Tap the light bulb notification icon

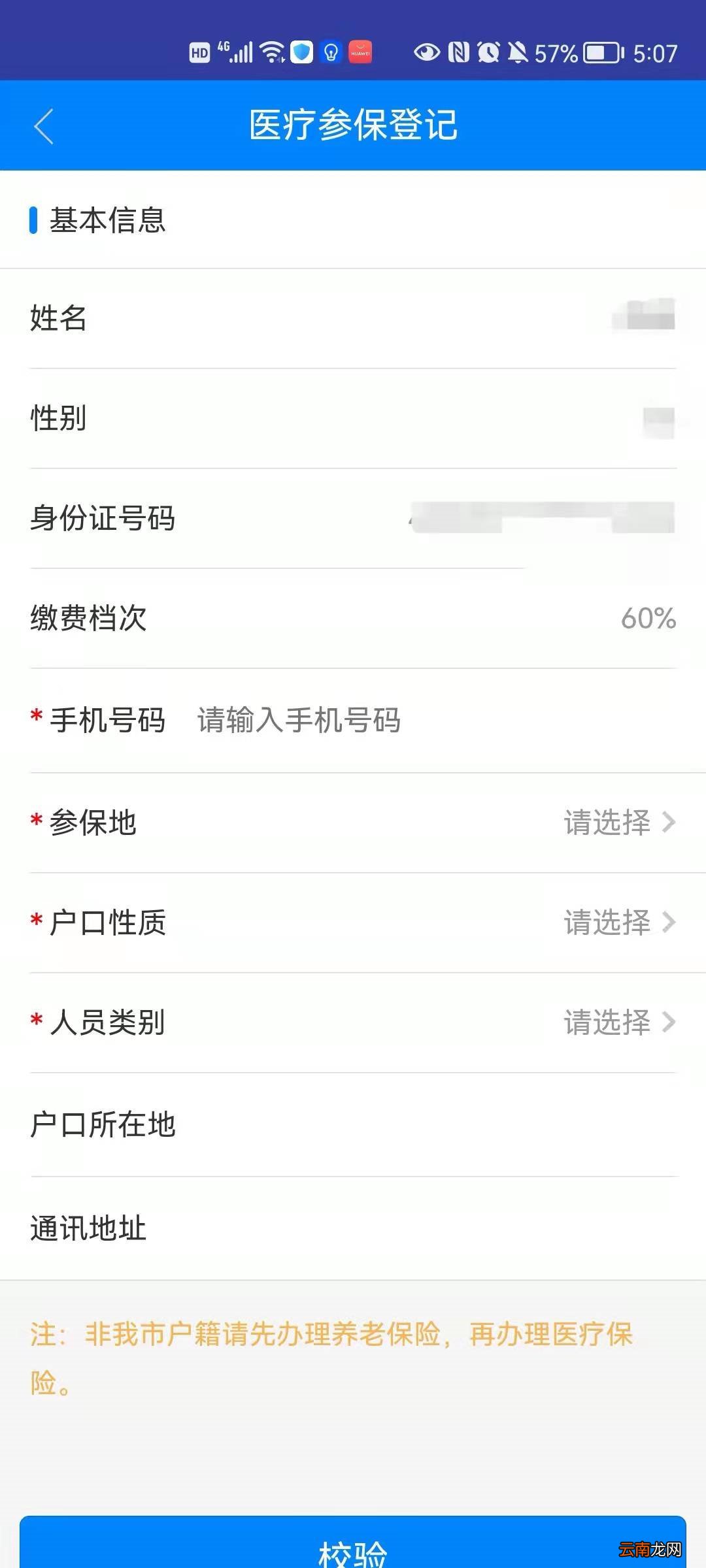pos(331,51)
